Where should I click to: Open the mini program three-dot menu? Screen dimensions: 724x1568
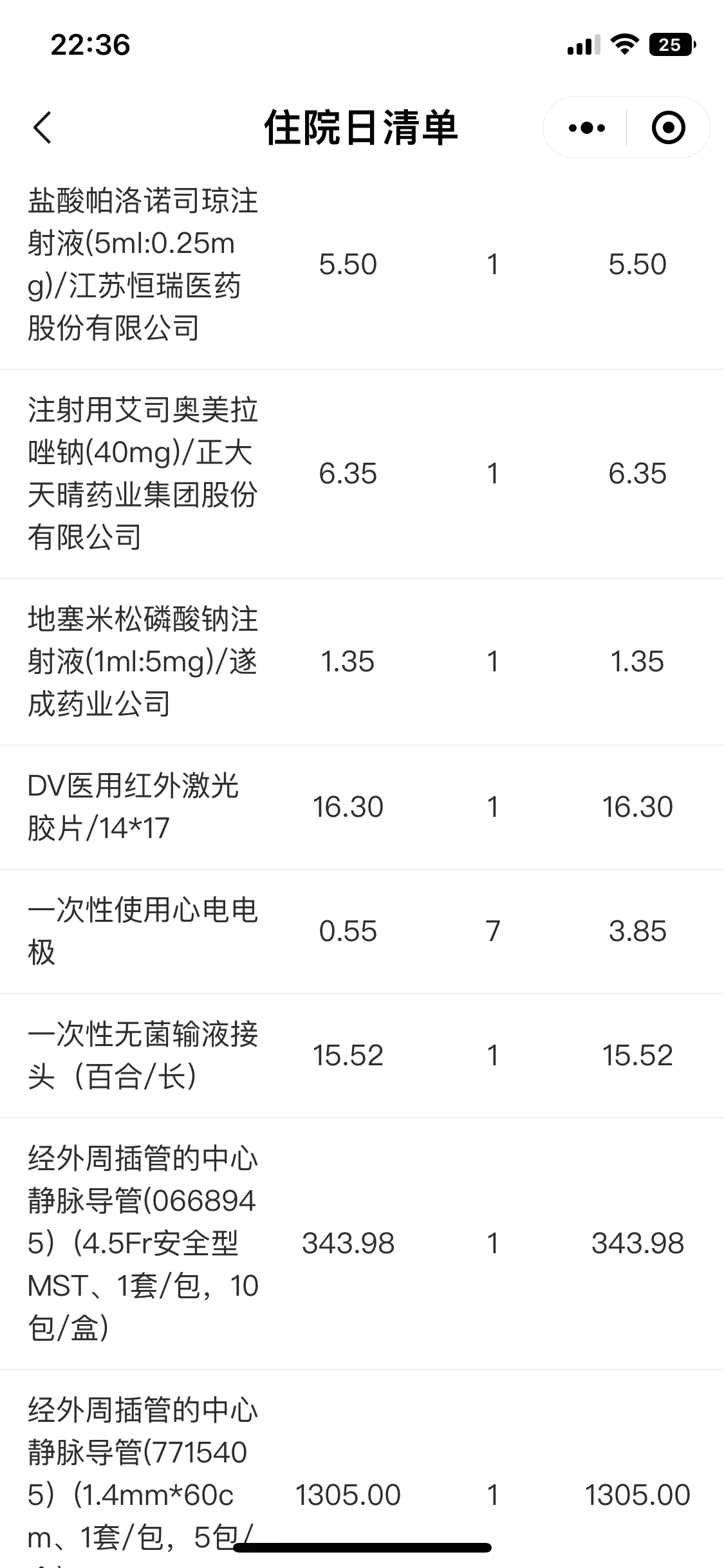click(x=586, y=127)
